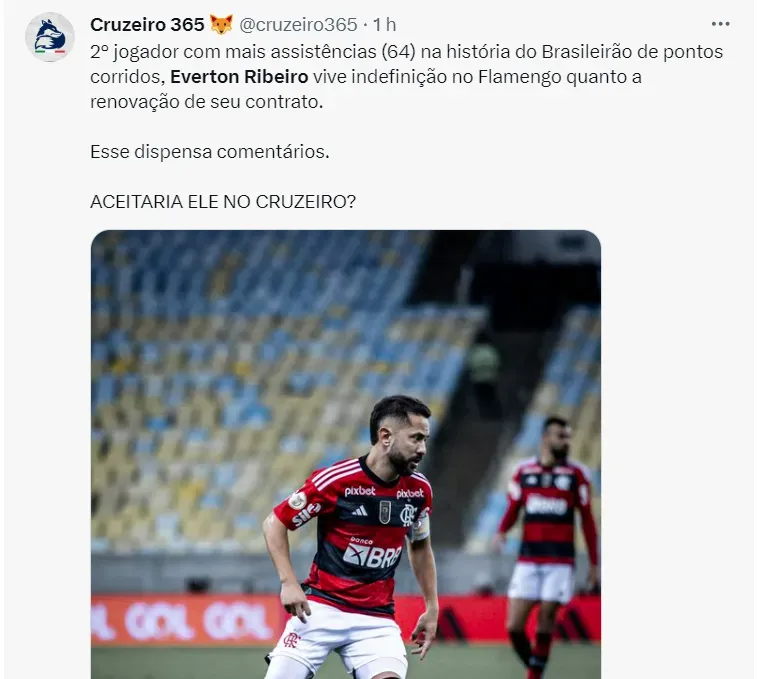758x679 pixels.
Task: Open the Cruzeiro 365 account name
Action: coord(148,24)
